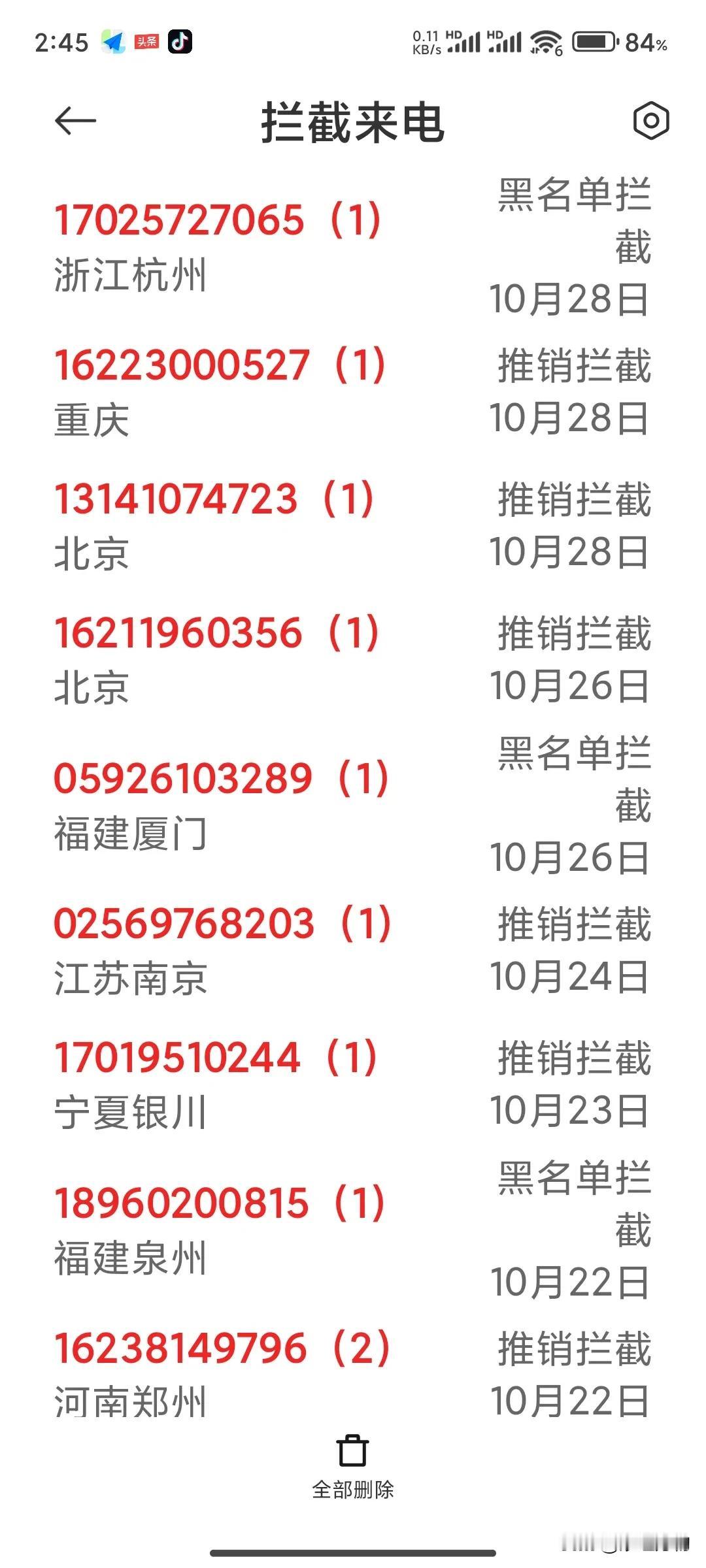Go back using the top-left arrow
The height and width of the screenshot is (1568, 706).
point(75,121)
